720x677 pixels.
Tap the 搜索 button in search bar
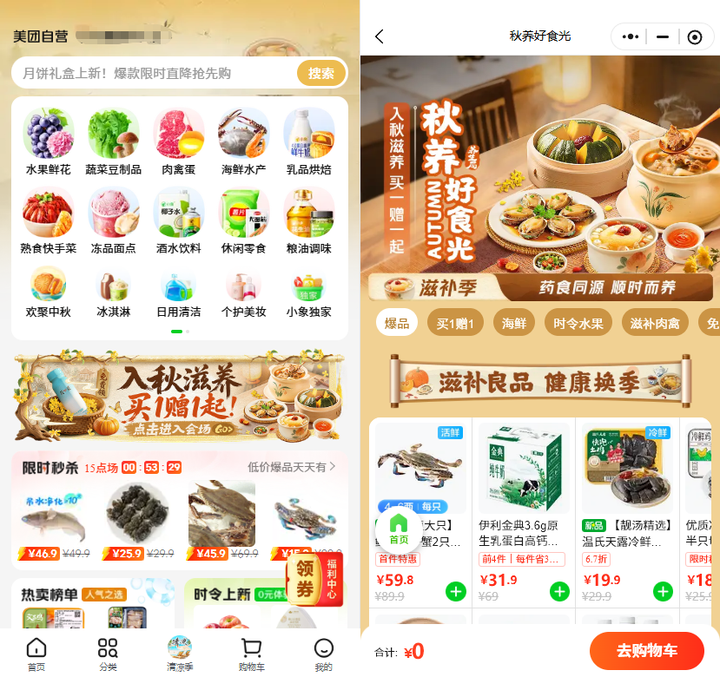coord(321,73)
